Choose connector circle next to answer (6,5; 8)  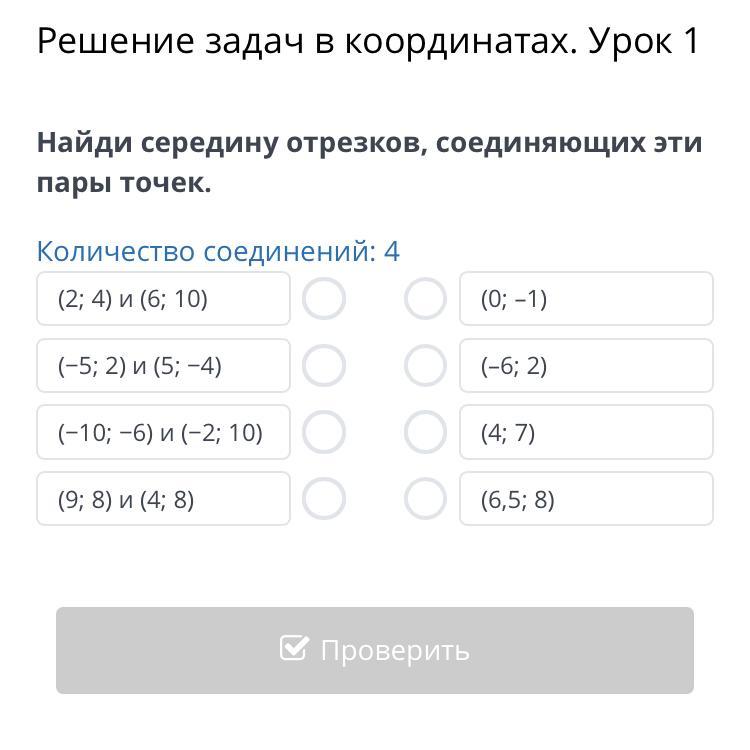click(x=425, y=499)
